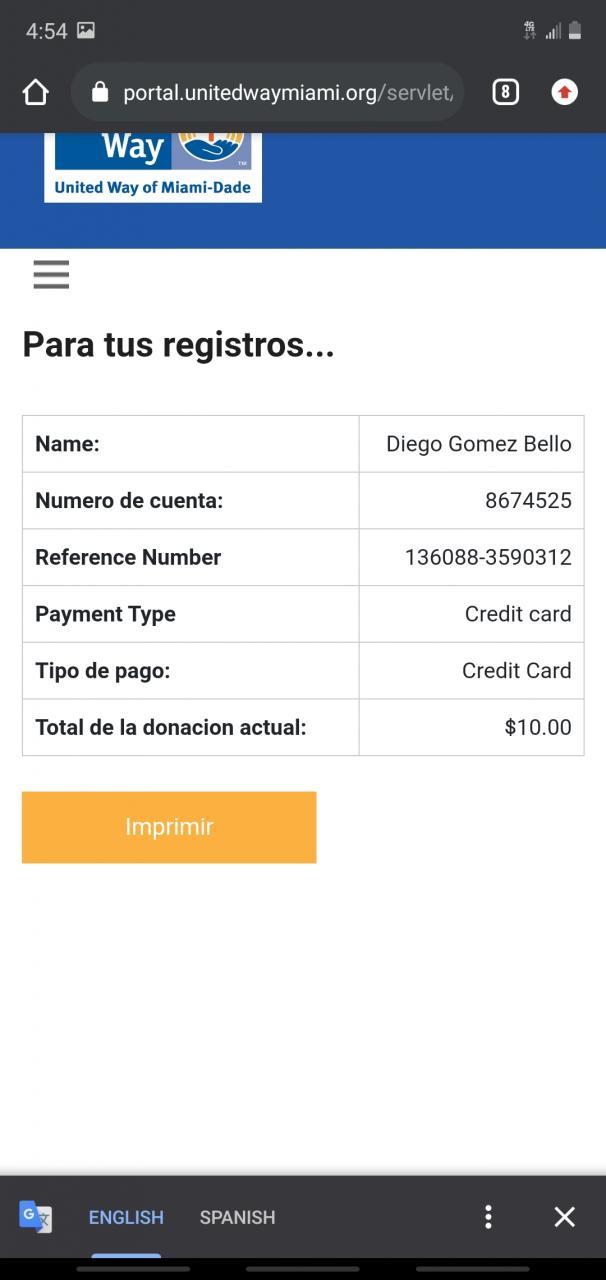
Task: Select English in translate bar
Action: 126,1217
